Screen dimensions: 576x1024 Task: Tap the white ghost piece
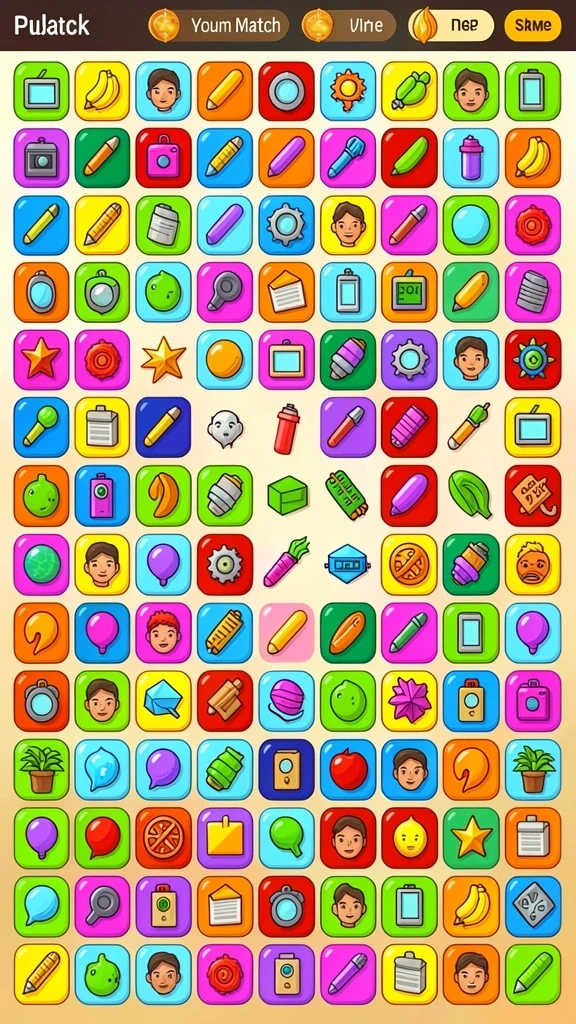(224, 428)
